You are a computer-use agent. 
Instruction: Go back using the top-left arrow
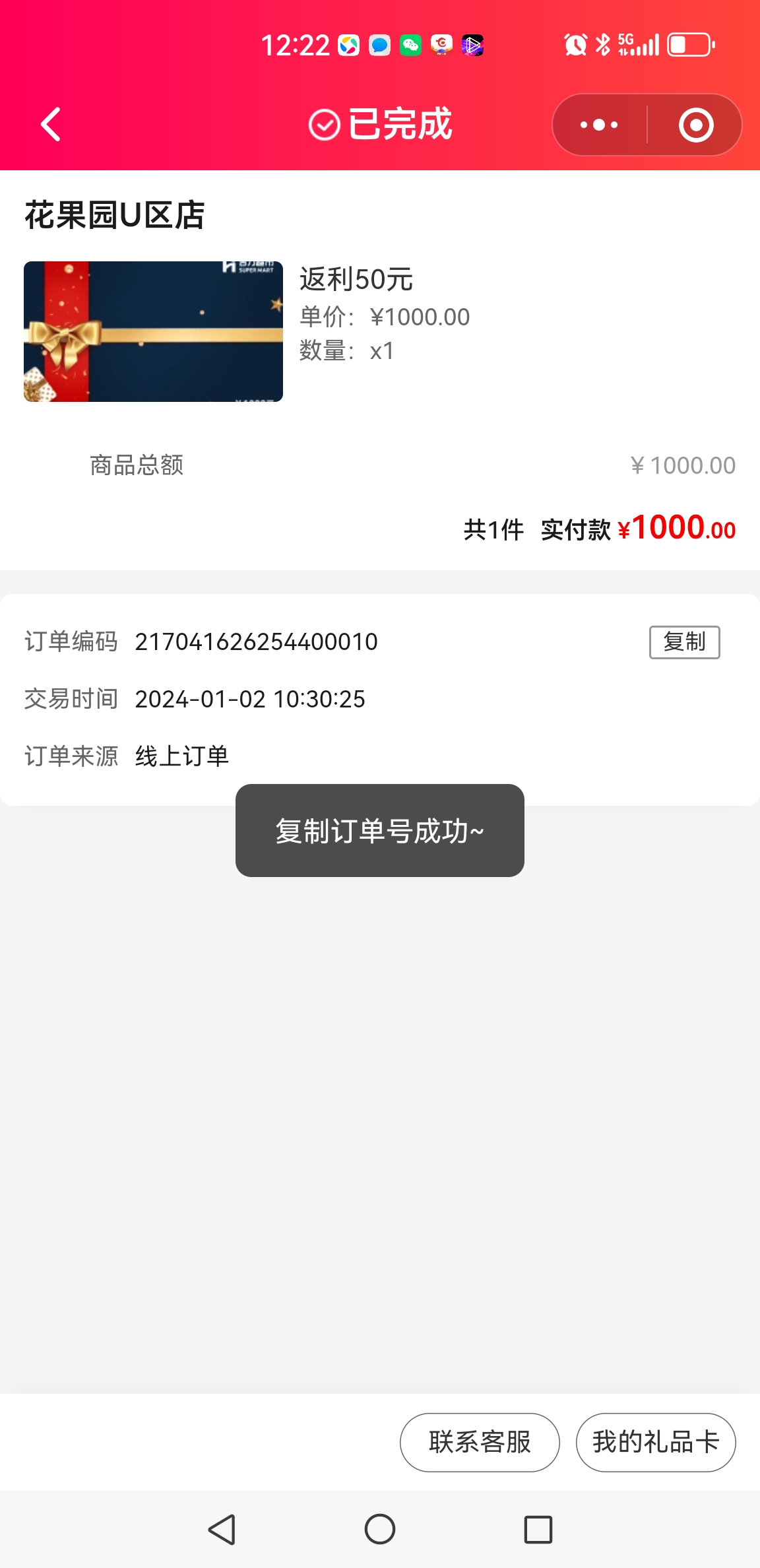(51, 124)
